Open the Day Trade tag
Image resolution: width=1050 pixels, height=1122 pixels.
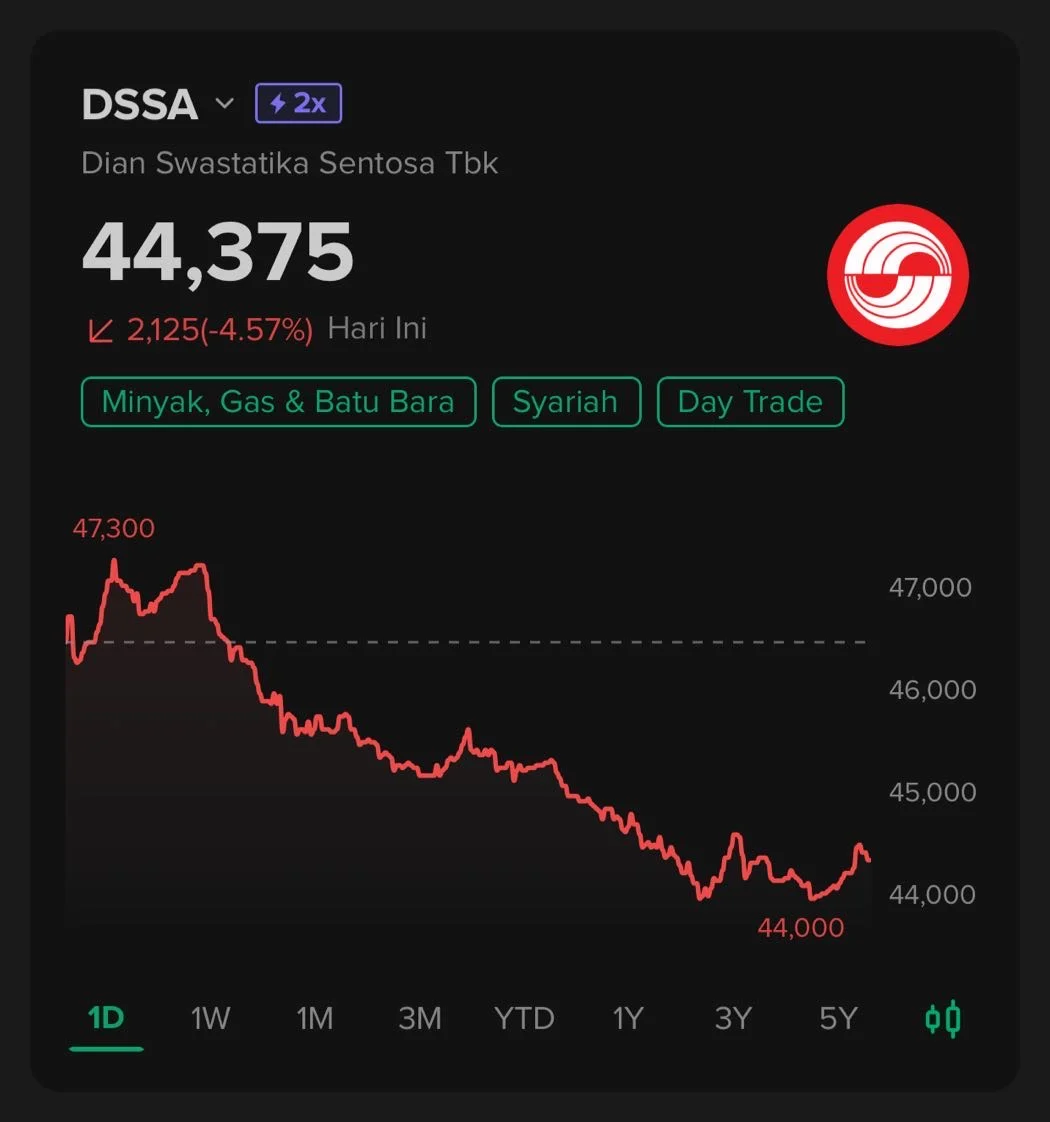[x=750, y=401]
